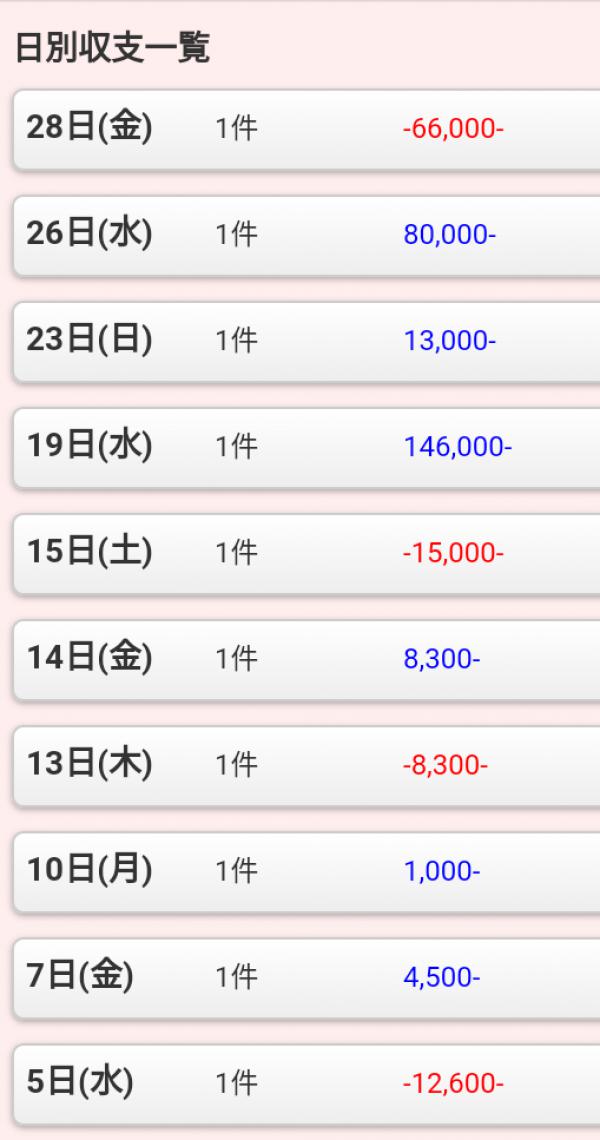This screenshot has height=1140, width=600.
Task: View details for 19日(水) 146,000
Action: [300, 447]
